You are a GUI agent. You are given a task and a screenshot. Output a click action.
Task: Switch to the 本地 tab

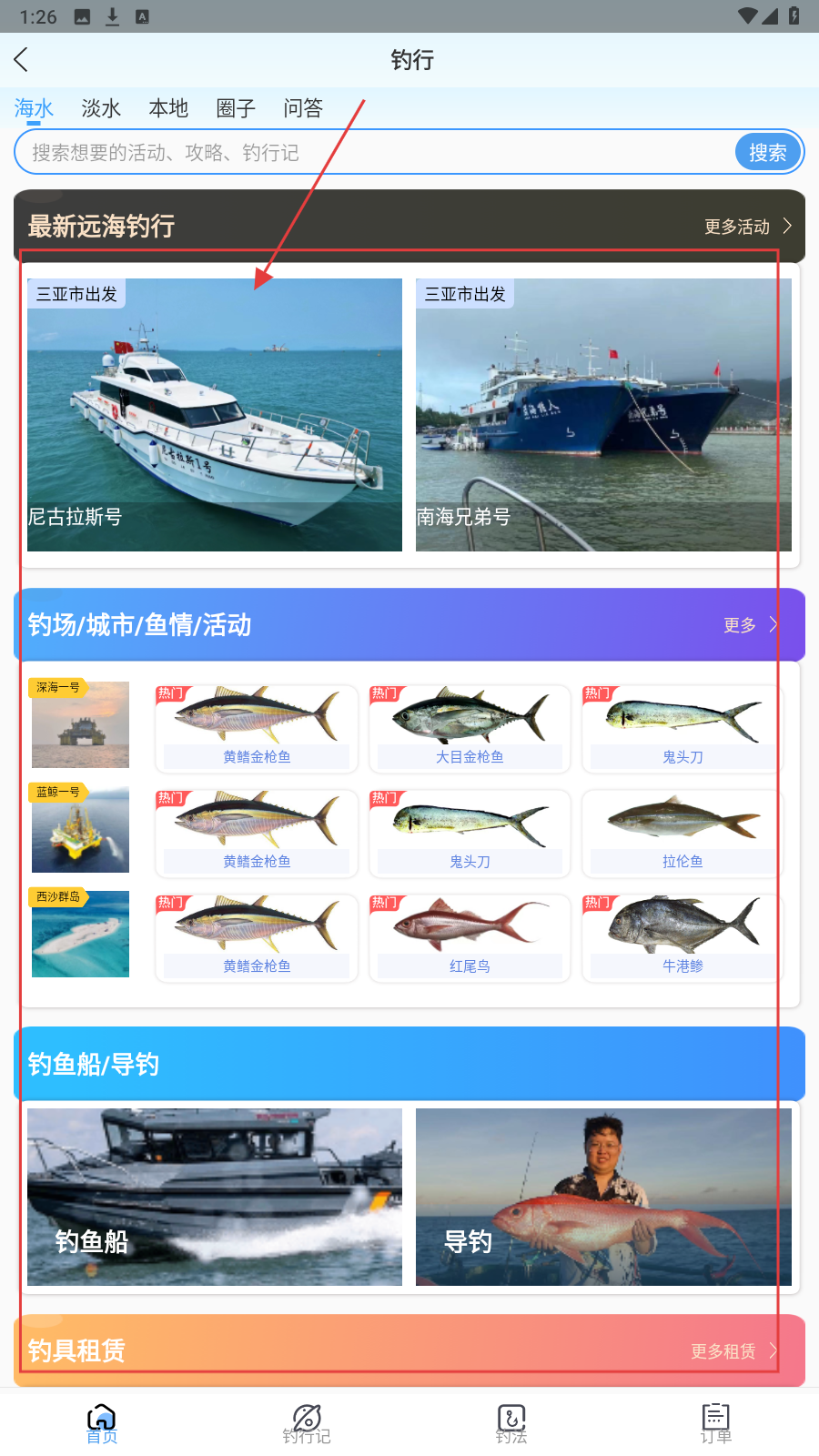coord(168,109)
